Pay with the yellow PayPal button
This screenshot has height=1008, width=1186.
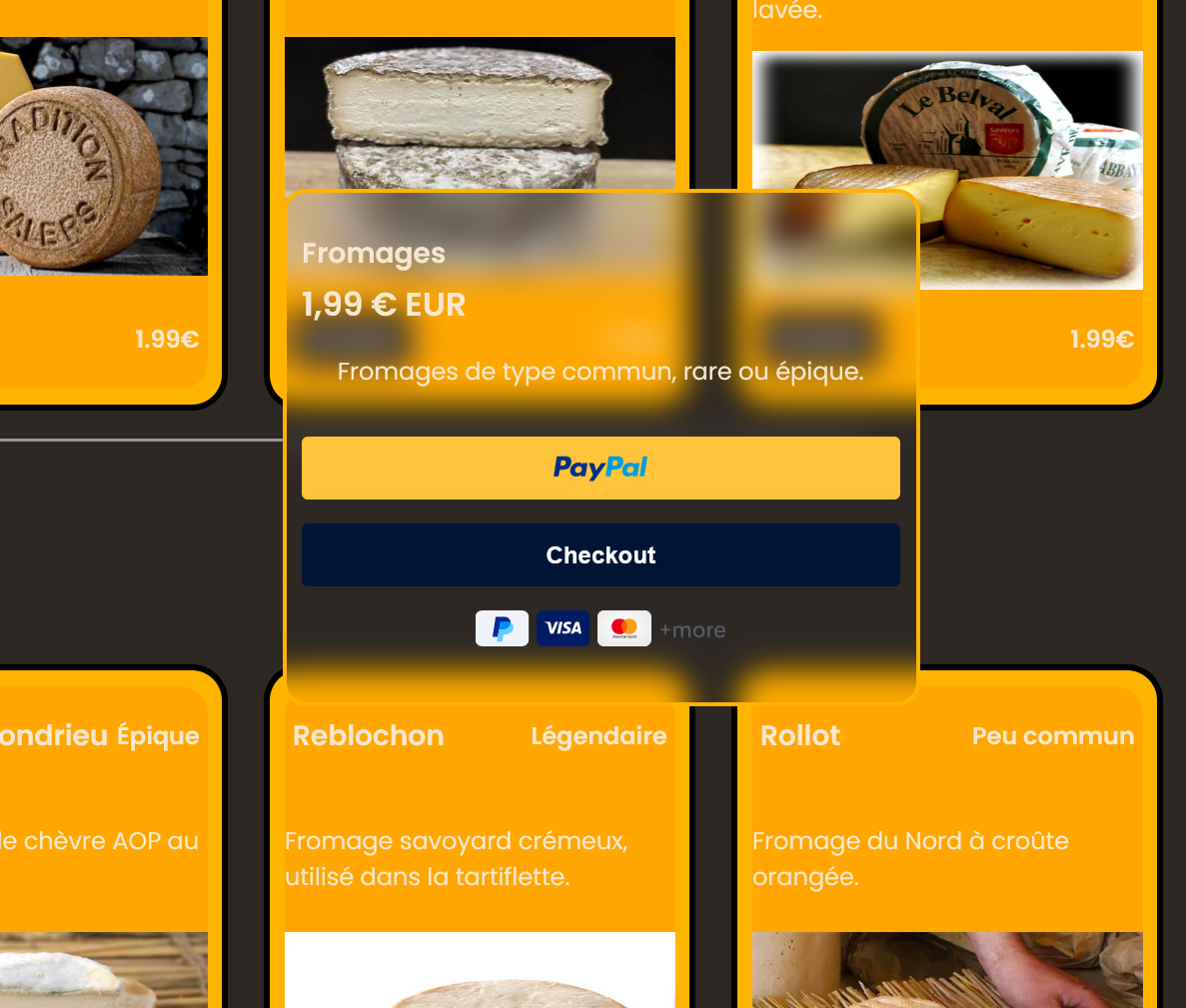[600, 468]
